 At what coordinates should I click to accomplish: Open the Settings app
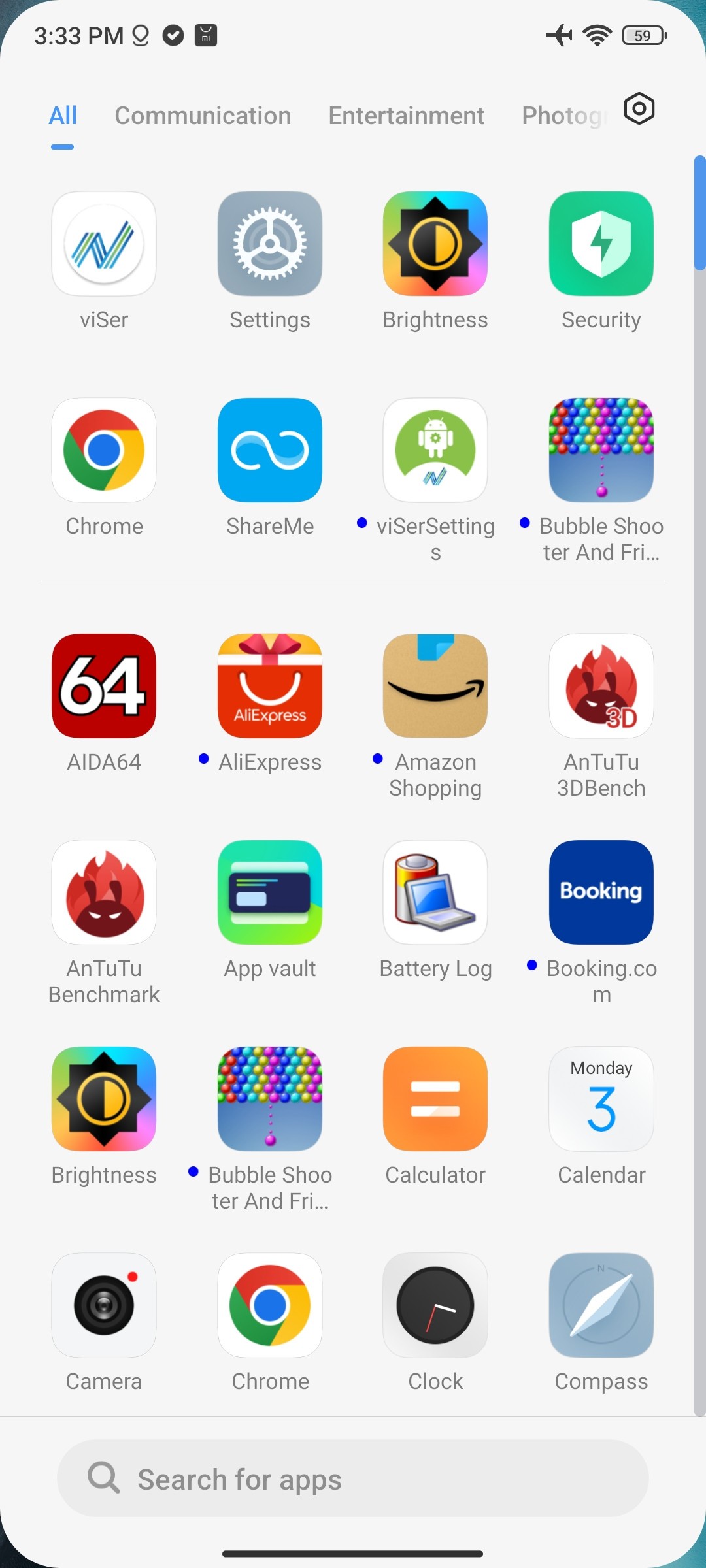[x=269, y=244]
